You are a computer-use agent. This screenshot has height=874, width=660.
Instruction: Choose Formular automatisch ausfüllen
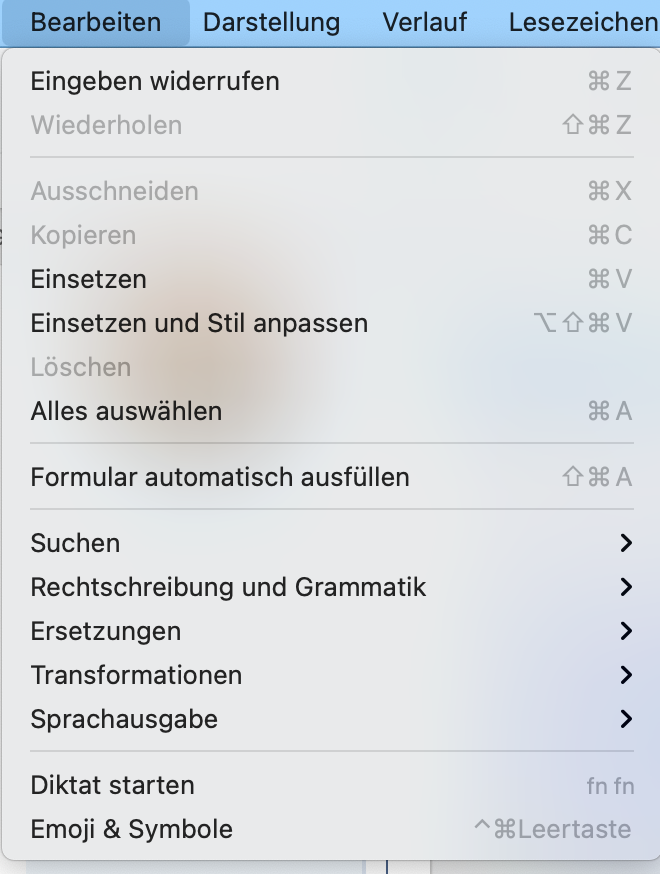[x=220, y=477]
